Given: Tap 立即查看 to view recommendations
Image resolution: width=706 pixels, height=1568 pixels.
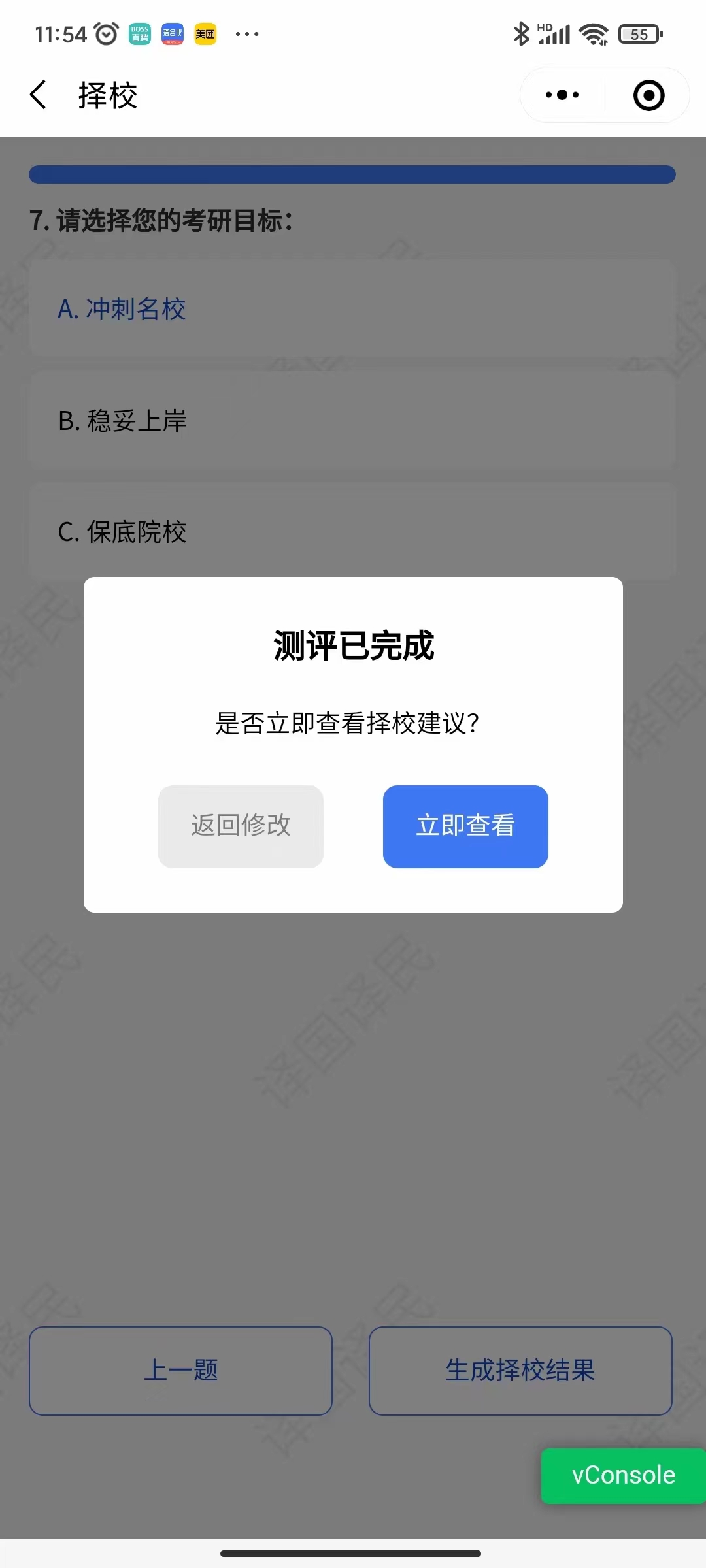Looking at the screenshot, I should click(x=465, y=826).
